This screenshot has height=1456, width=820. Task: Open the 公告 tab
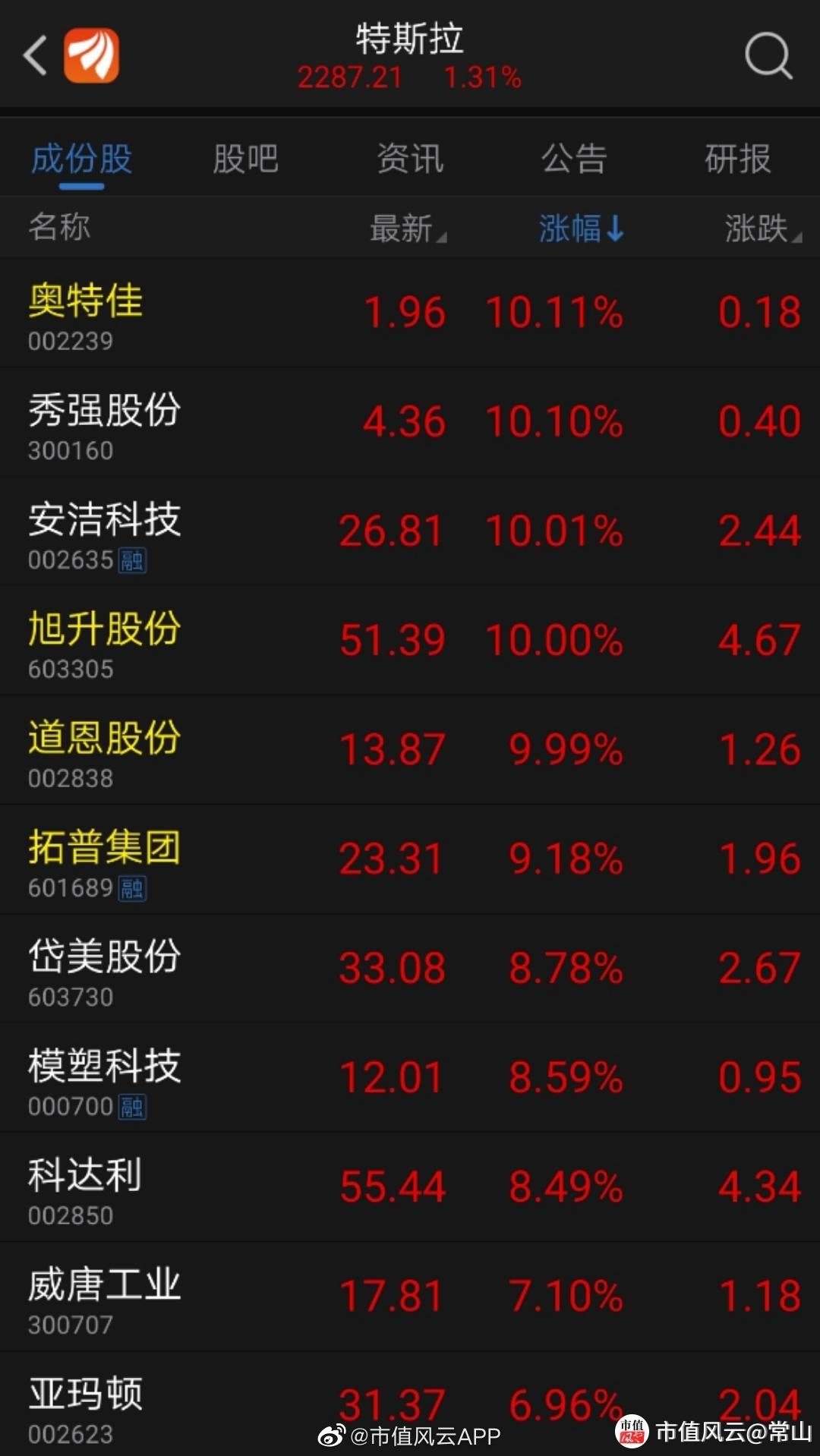pos(574,159)
